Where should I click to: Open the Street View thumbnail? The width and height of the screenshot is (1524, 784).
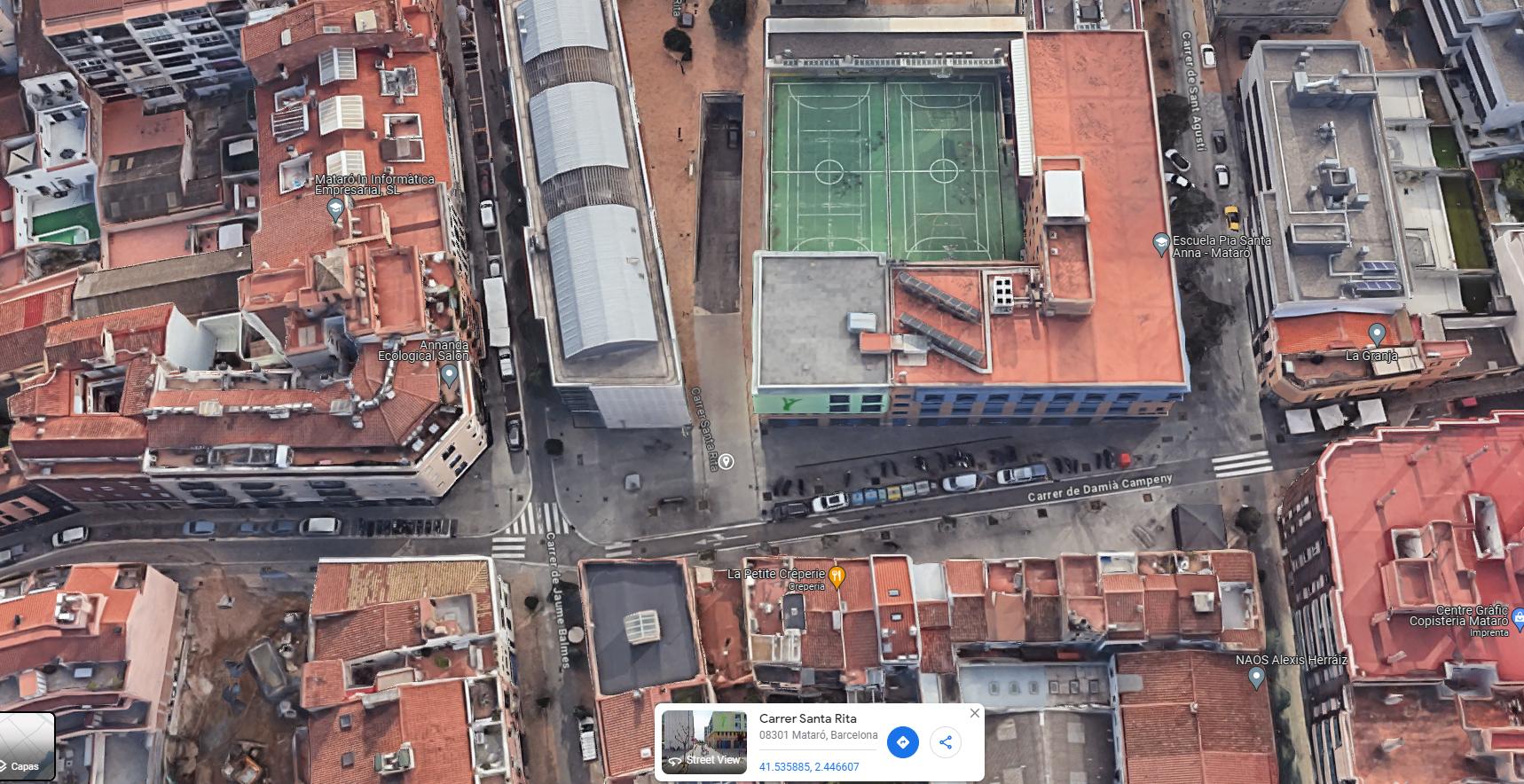[x=704, y=741]
